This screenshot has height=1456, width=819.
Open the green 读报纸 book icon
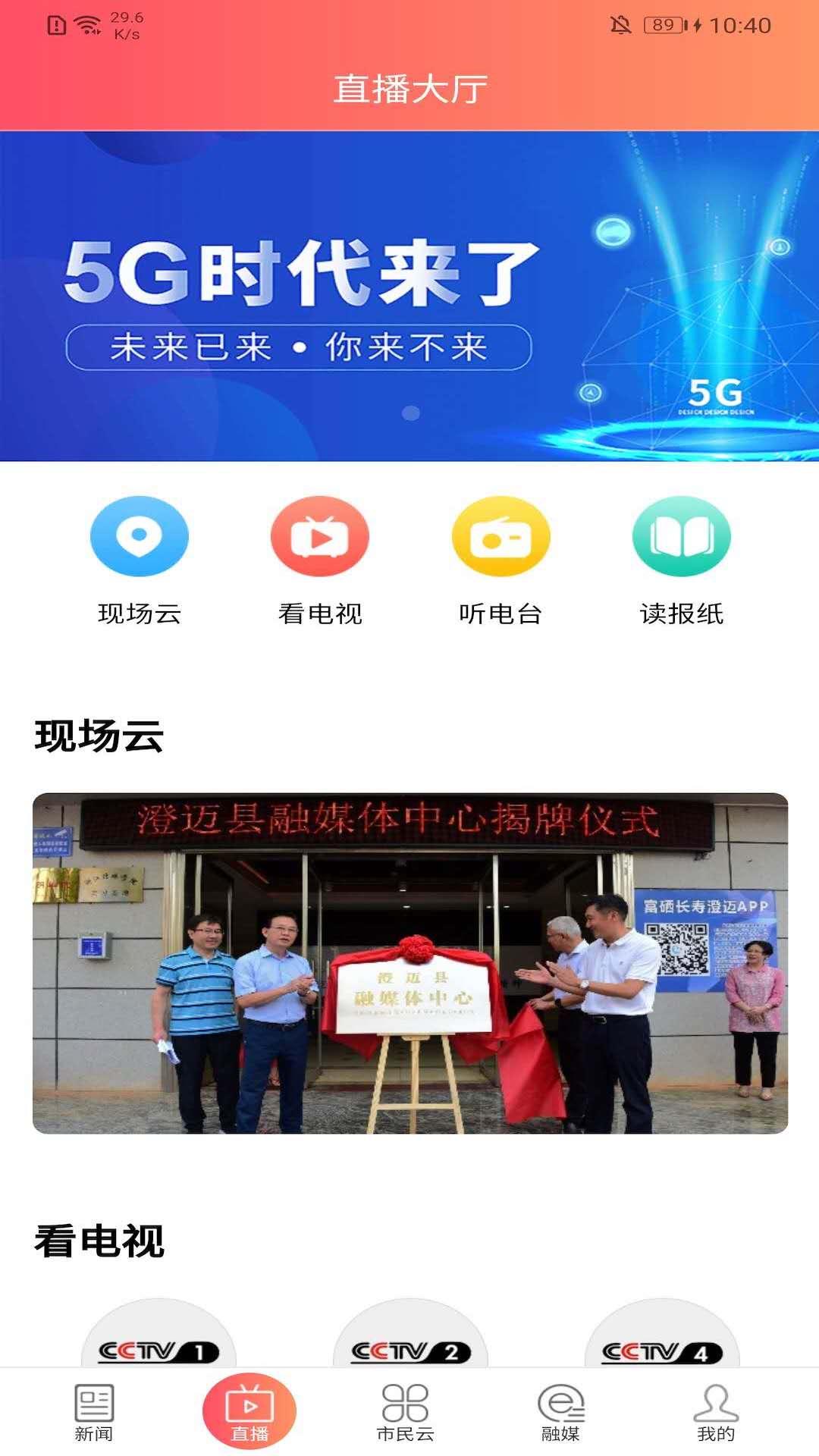679,535
